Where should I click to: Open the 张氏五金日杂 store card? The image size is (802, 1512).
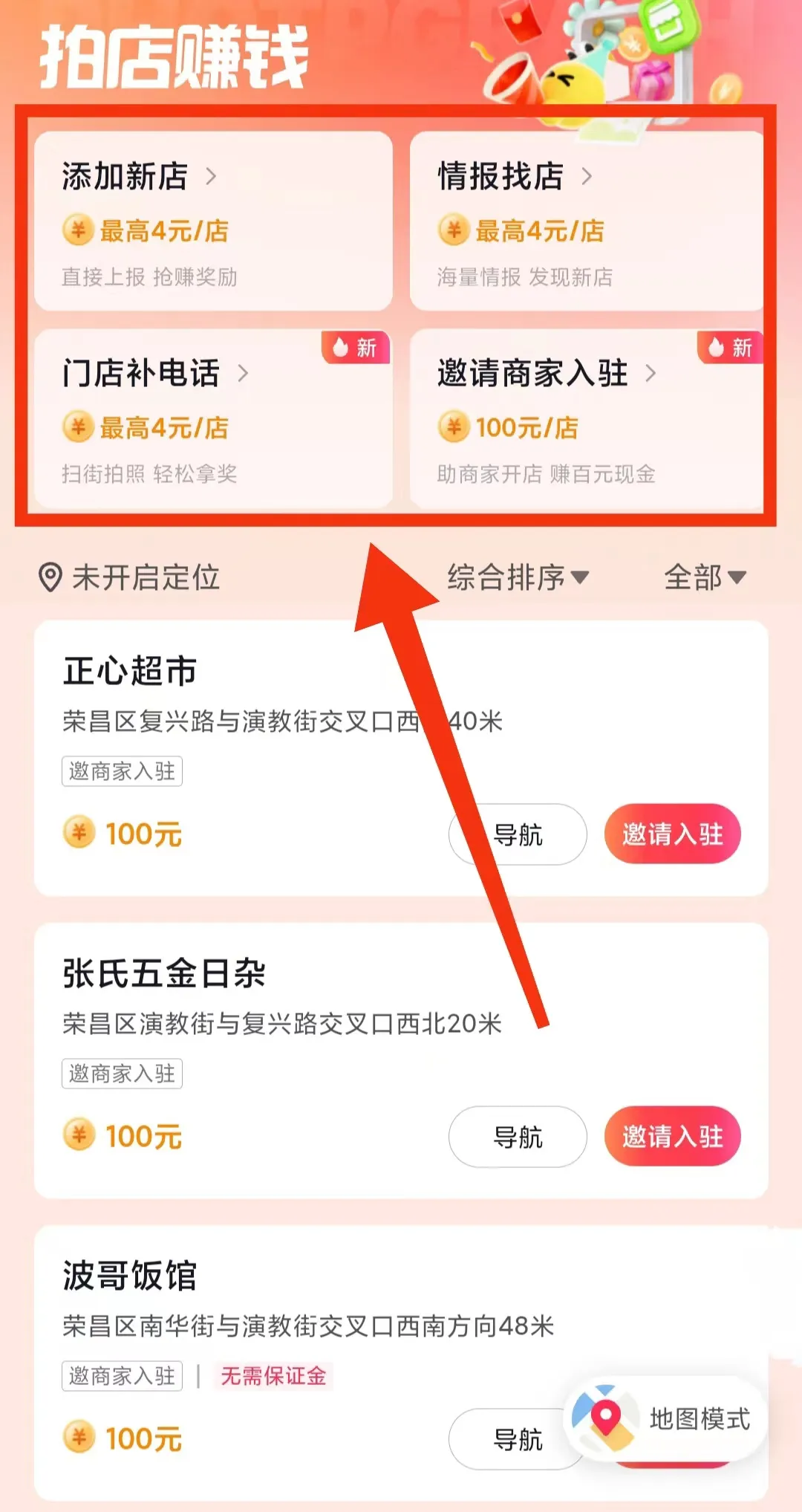coord(401,1060)
